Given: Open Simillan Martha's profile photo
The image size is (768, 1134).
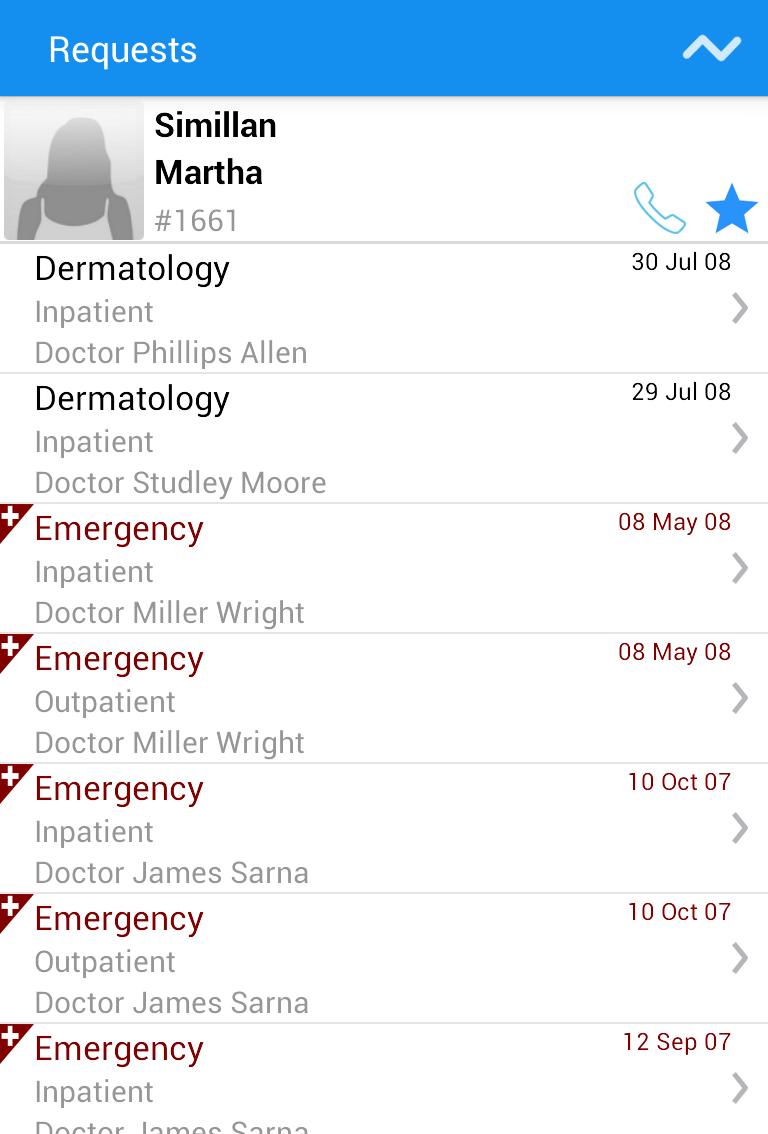Looking at the screenshot, I should tap(74, 170).
